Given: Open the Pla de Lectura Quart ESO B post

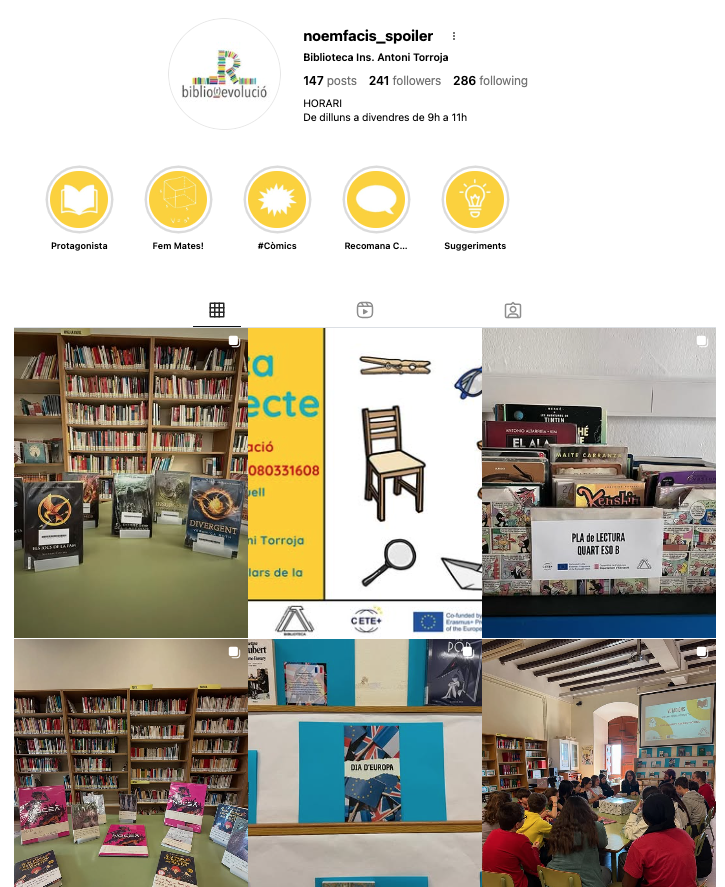Looking at the screenshot, I should [x=599, y=482].
